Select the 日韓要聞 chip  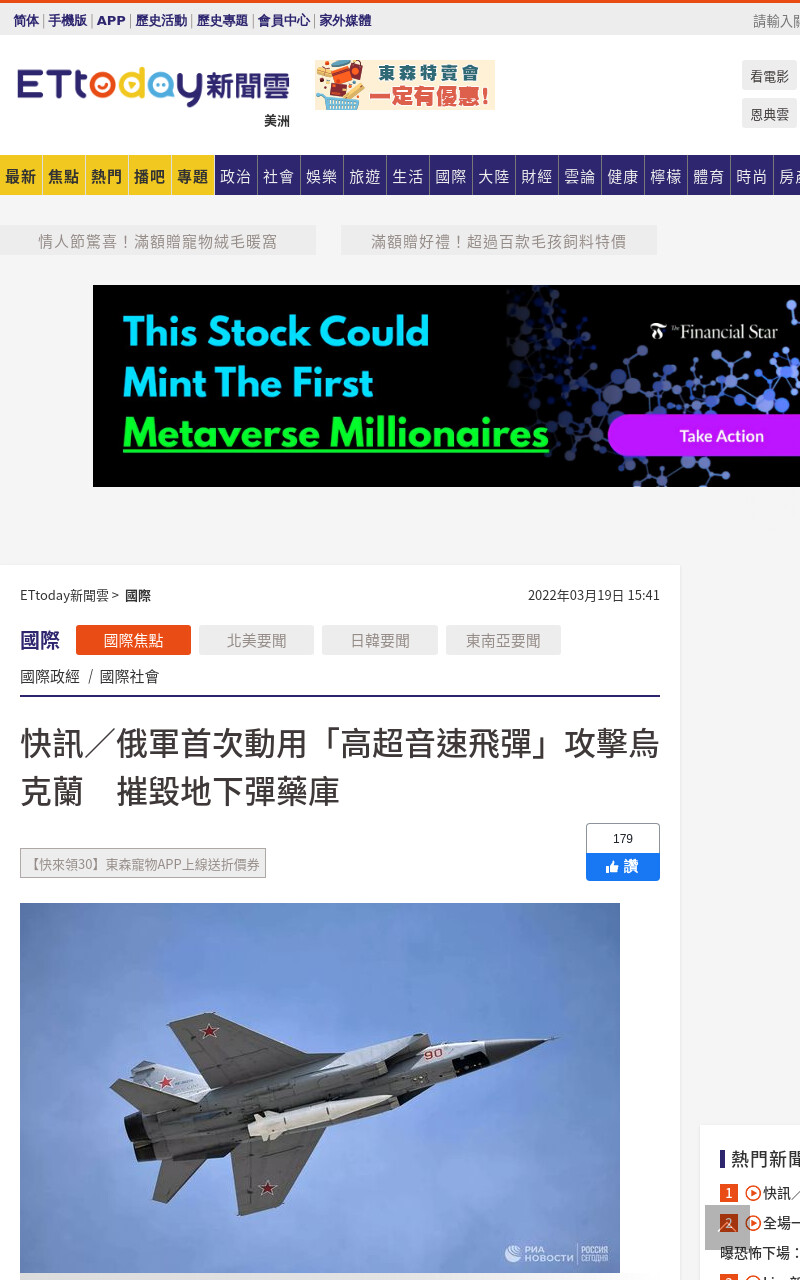(380, 640)
